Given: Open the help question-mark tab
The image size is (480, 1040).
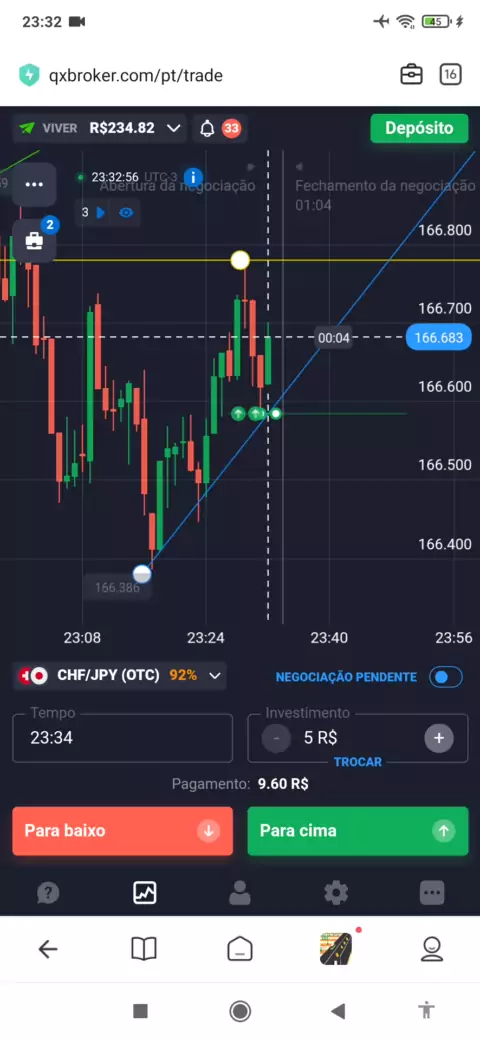Looking at the screenshot, I should [x=48, y=893].
